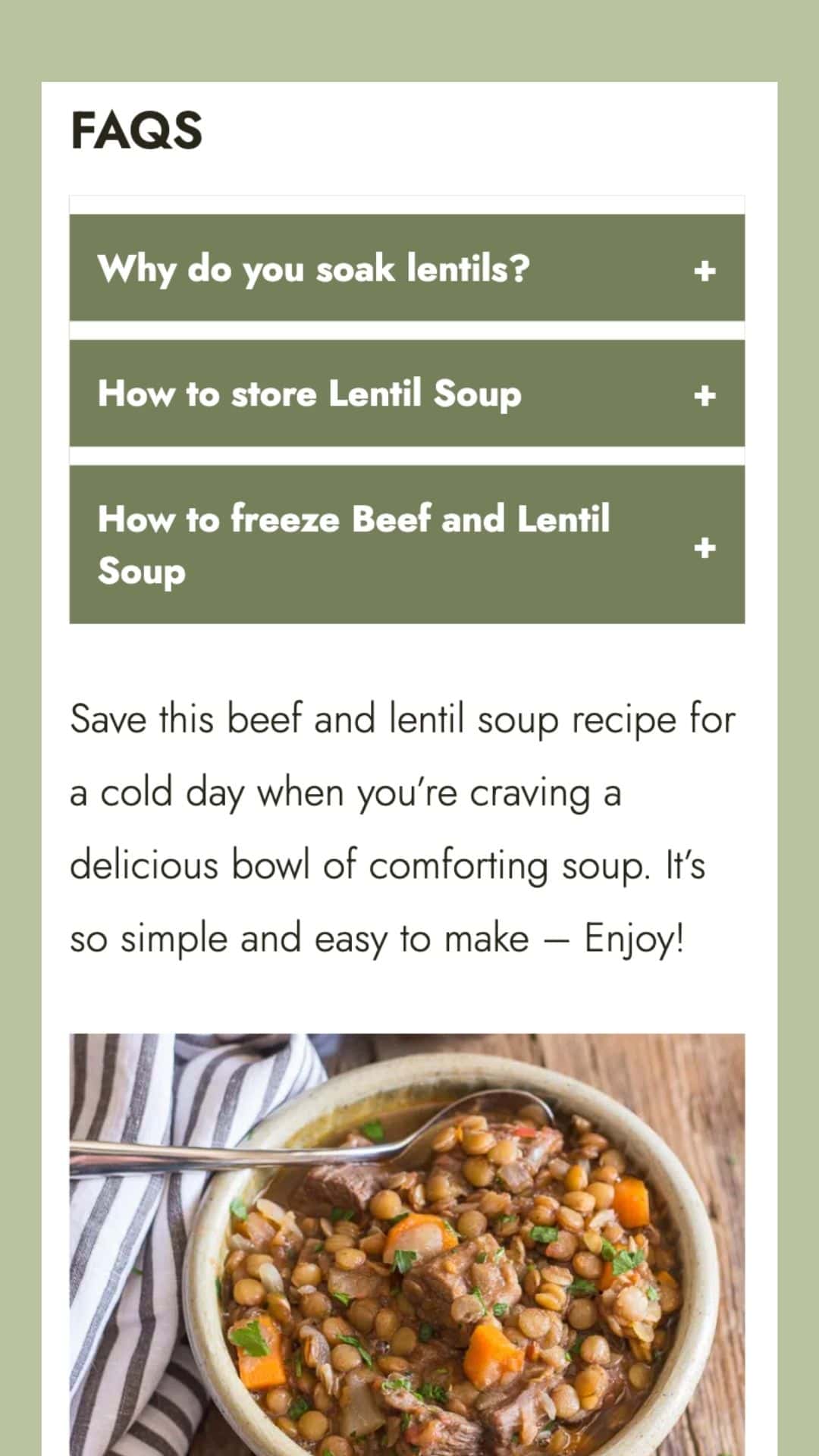Expand 'Why do you soak lentils?' FAQ

[x=406, y=268]
